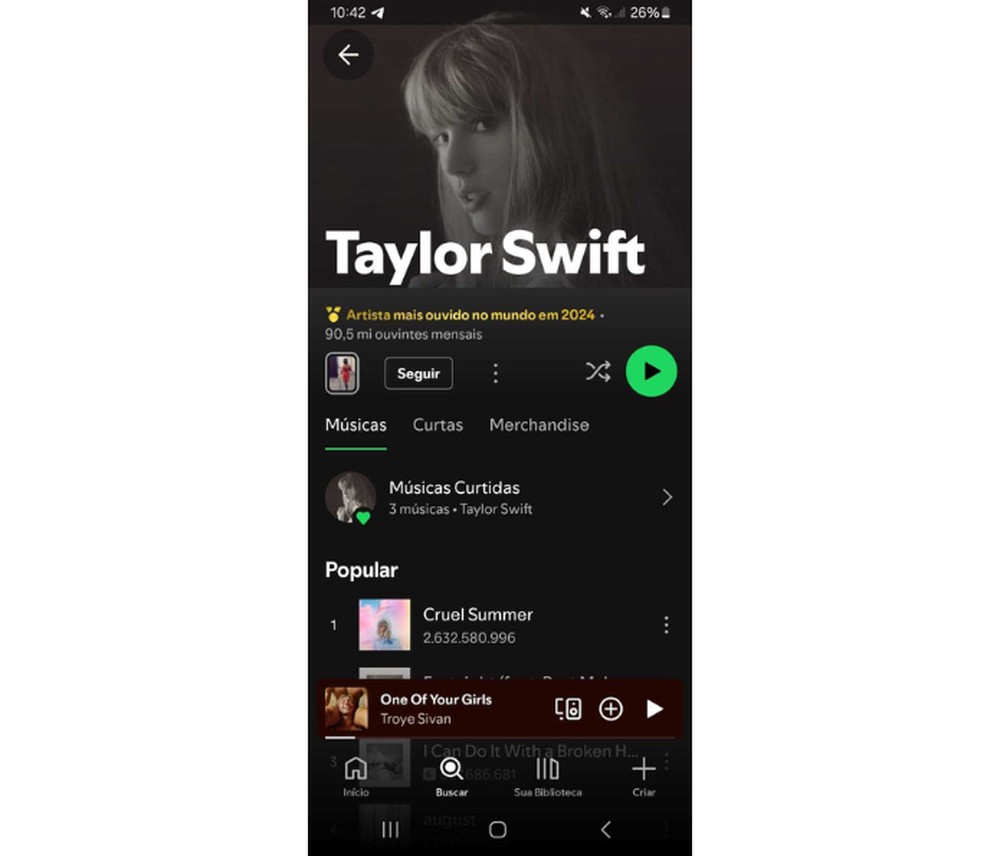Open the artist's pick thumbnail beside Seguir
The image size is (1000, 856).
[x=342, y=373]
